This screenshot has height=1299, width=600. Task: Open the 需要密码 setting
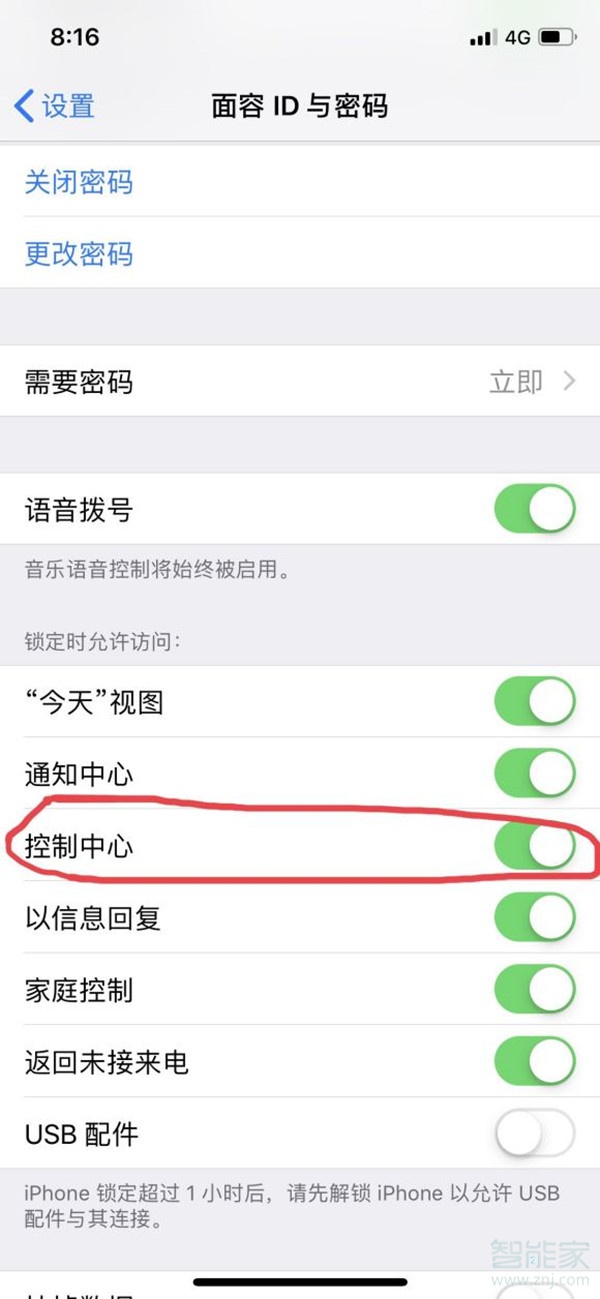300,382
